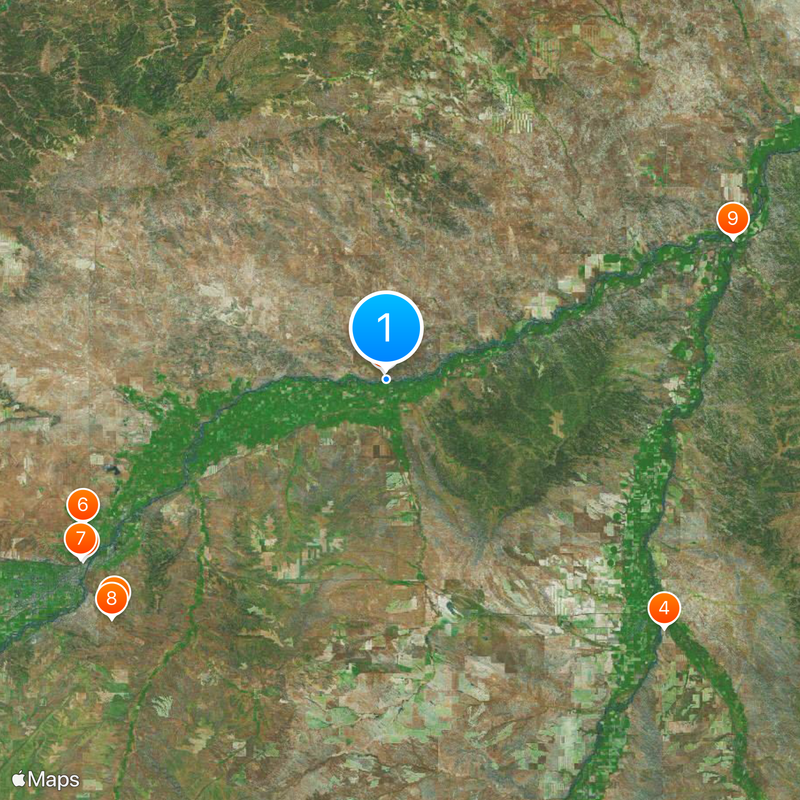Open map pin number 4
This screenshot has height=800, width=800.
point(664,608)
